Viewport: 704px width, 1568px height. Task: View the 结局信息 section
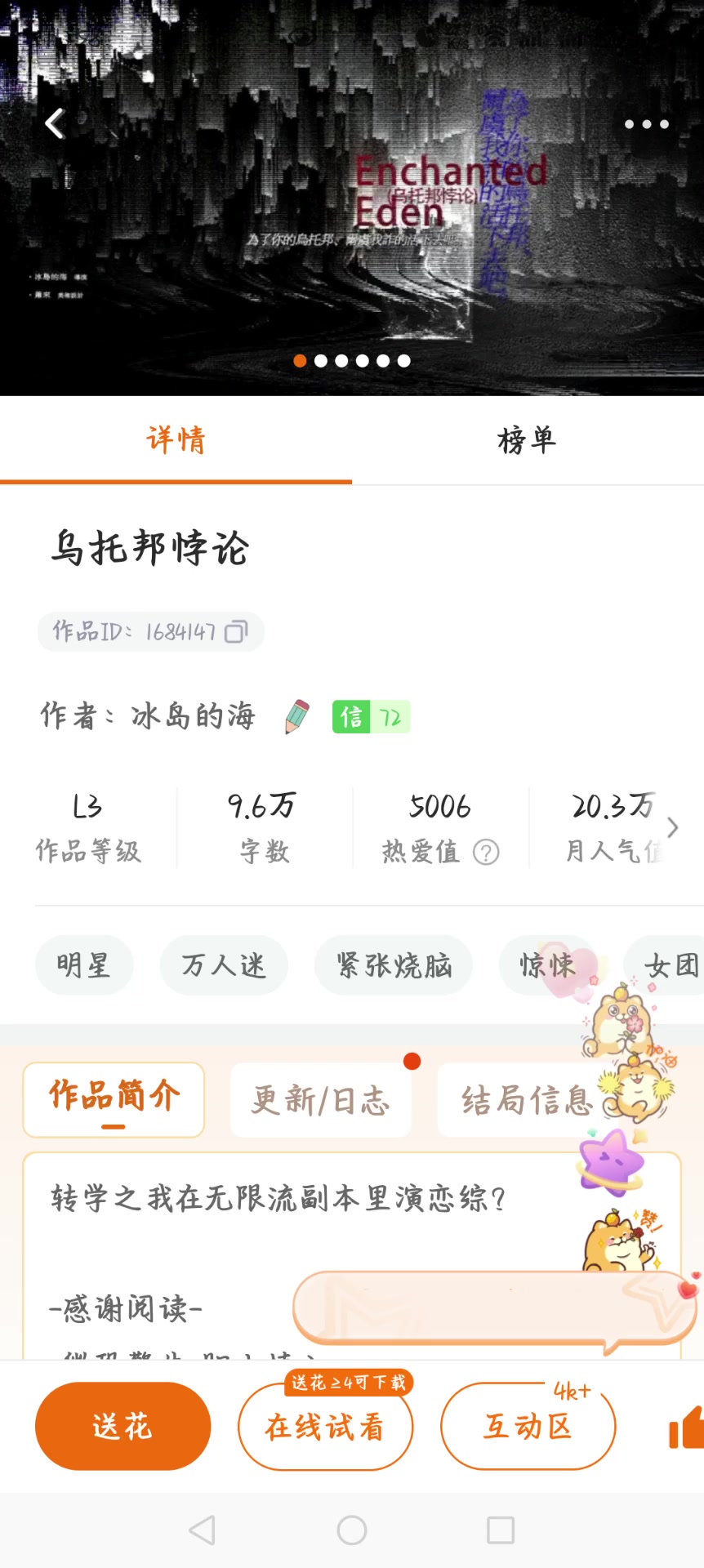[526, 1101]
